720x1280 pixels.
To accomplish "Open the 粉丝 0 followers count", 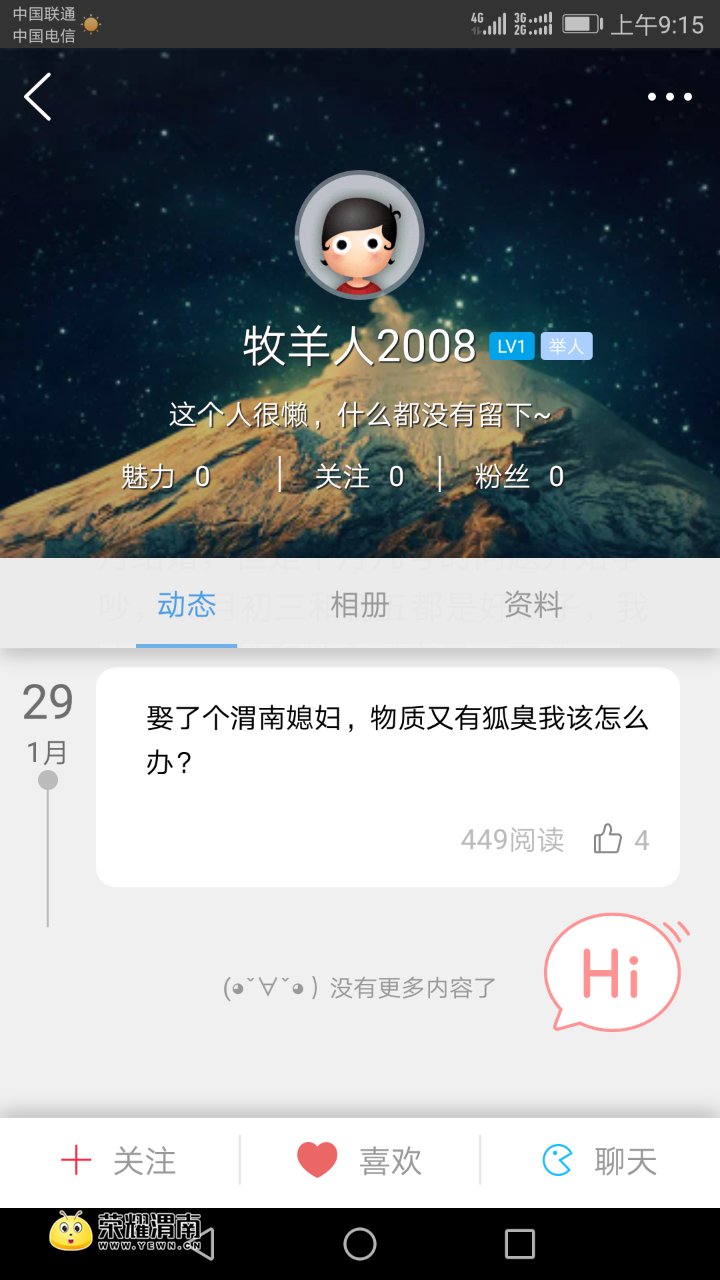I will [x=519, y=477].
